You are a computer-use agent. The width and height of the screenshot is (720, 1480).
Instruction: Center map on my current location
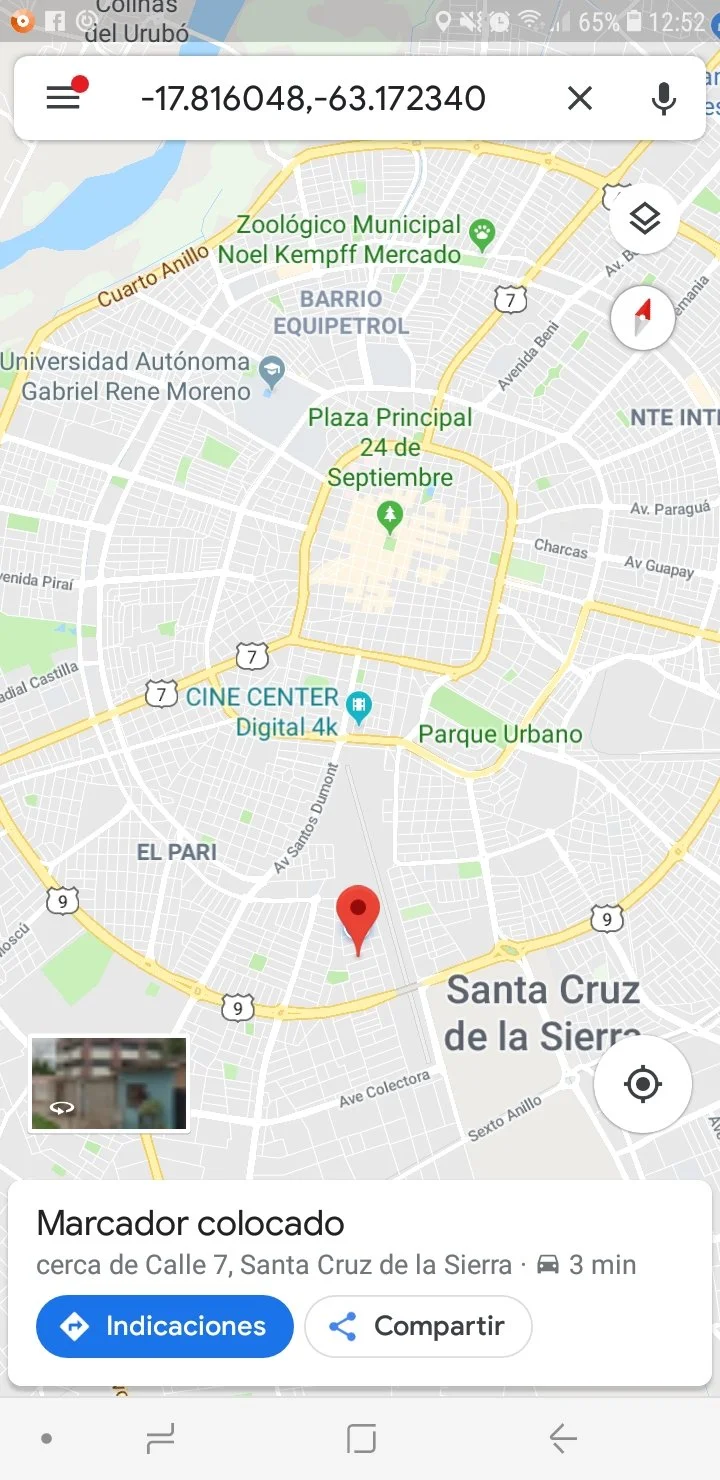point(643,1084)
